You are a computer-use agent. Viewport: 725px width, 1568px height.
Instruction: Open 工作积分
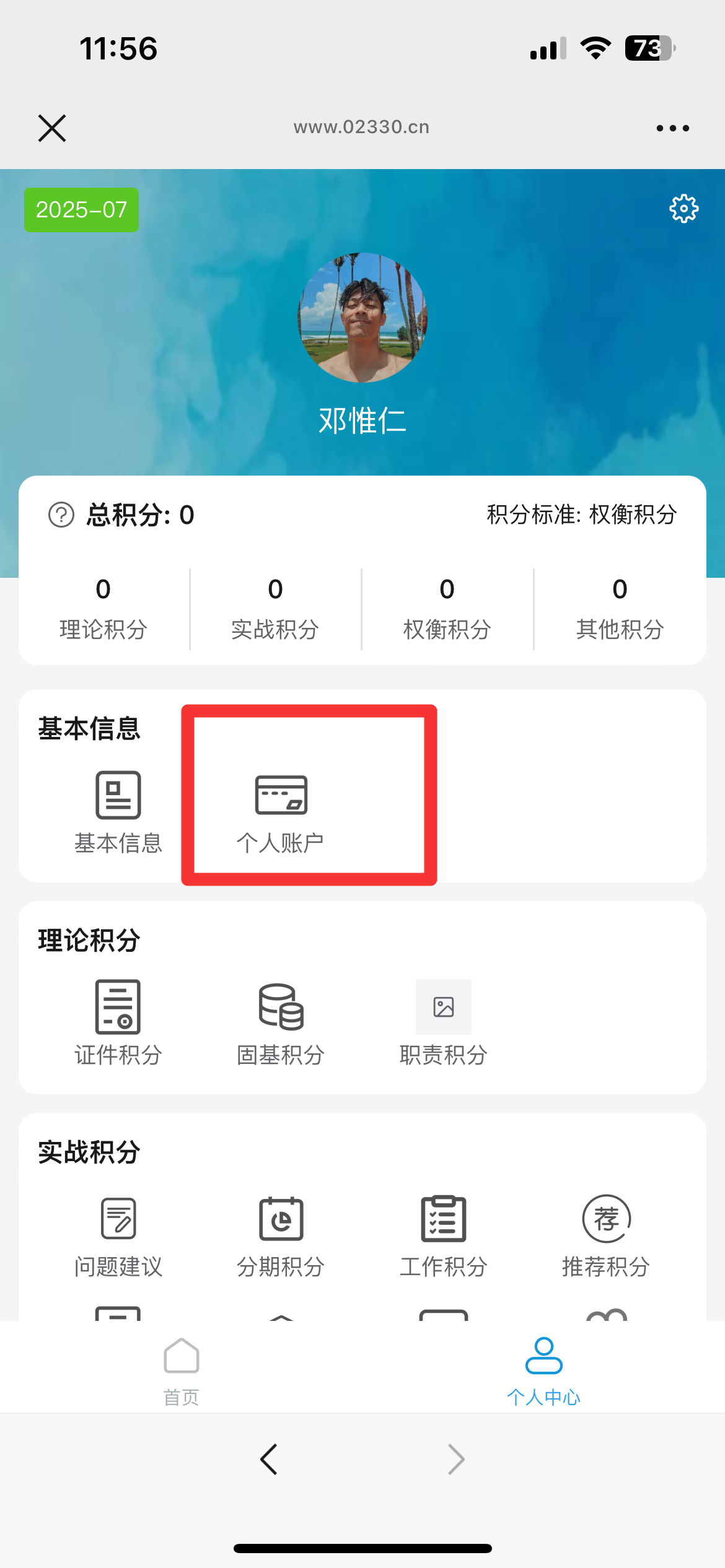click(x=443, y=1234)
